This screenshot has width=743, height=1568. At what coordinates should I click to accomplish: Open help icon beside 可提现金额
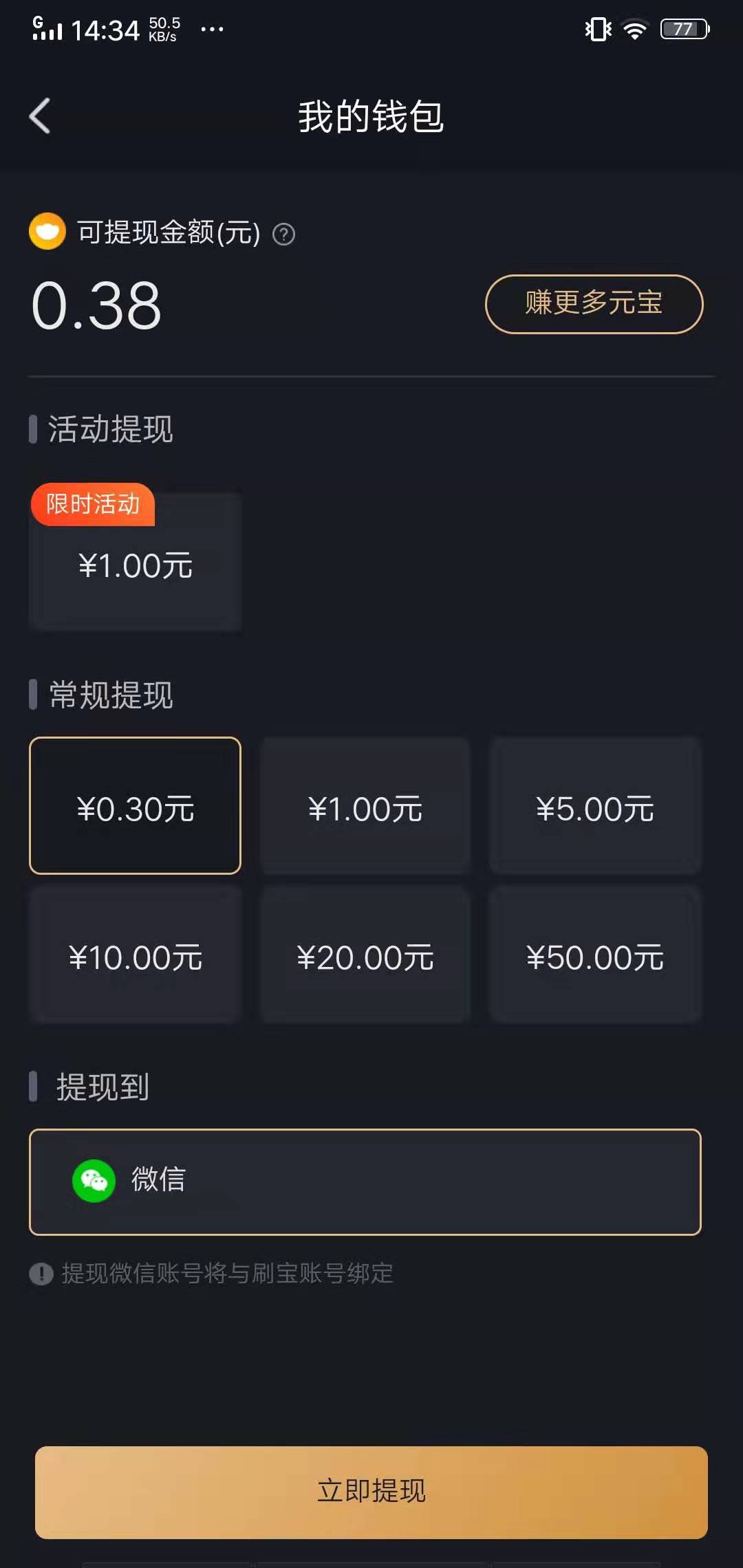click(x=283, y=235)
